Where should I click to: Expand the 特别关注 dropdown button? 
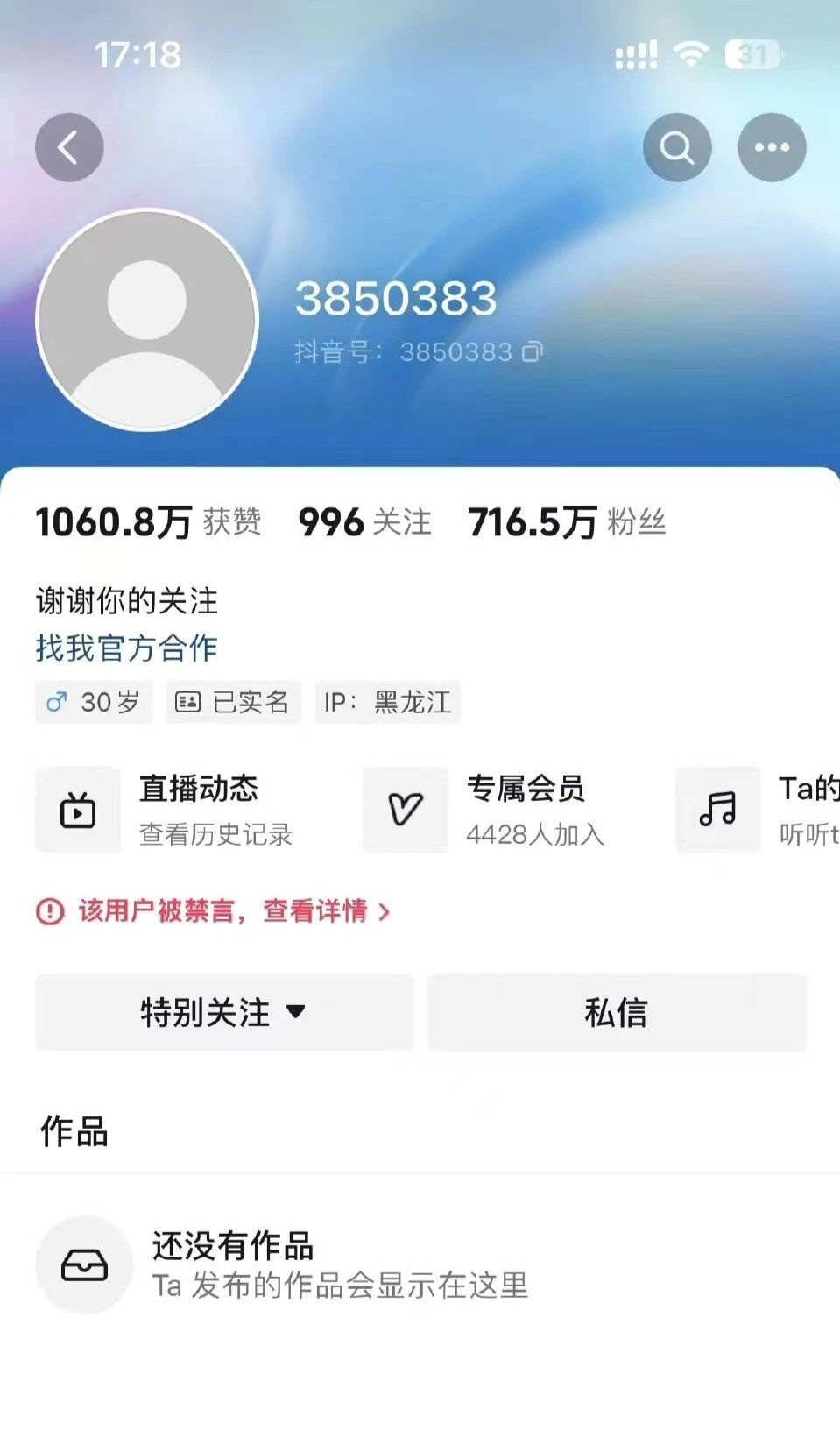click(223, 1012)
